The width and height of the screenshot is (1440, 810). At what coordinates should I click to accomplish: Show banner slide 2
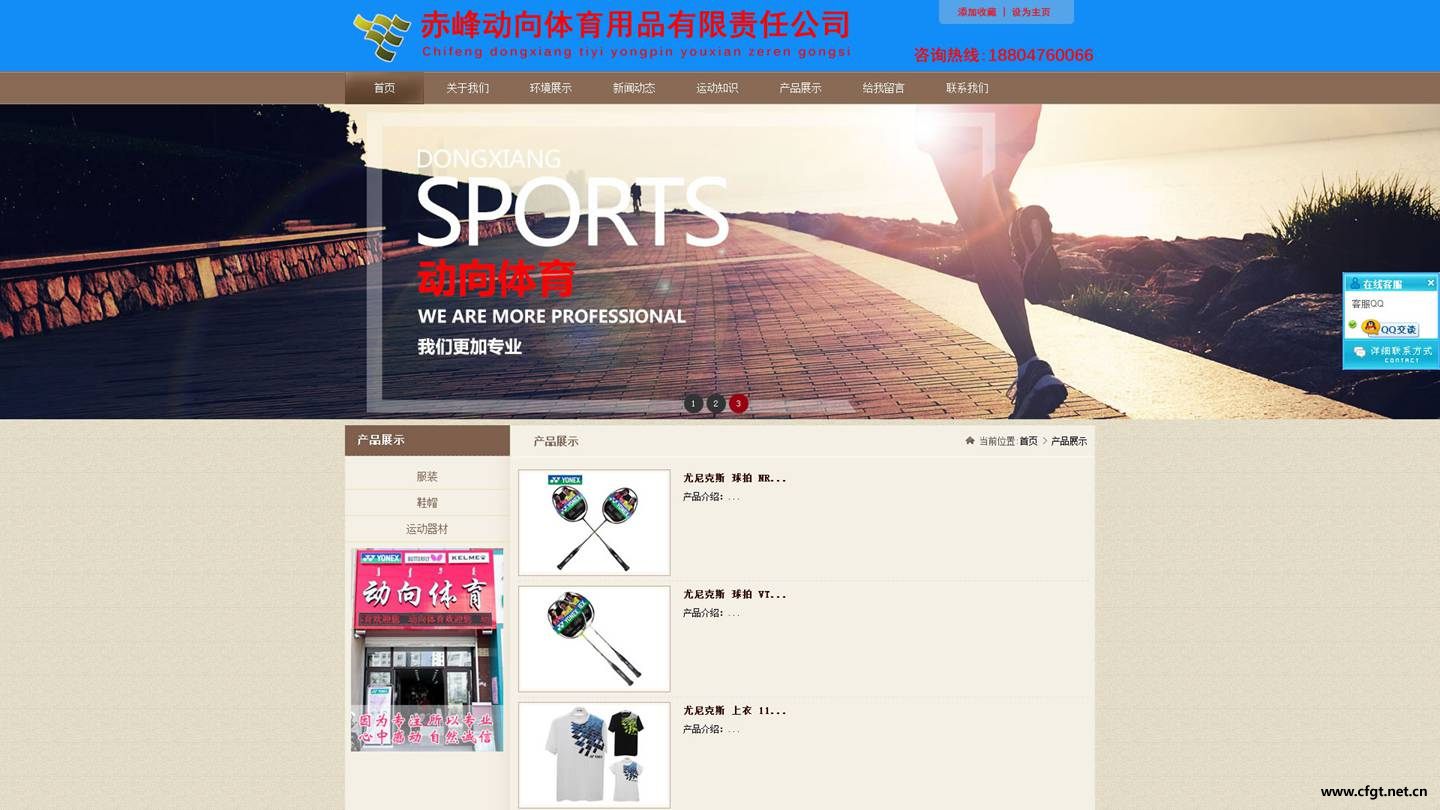(x=716, y=403)
